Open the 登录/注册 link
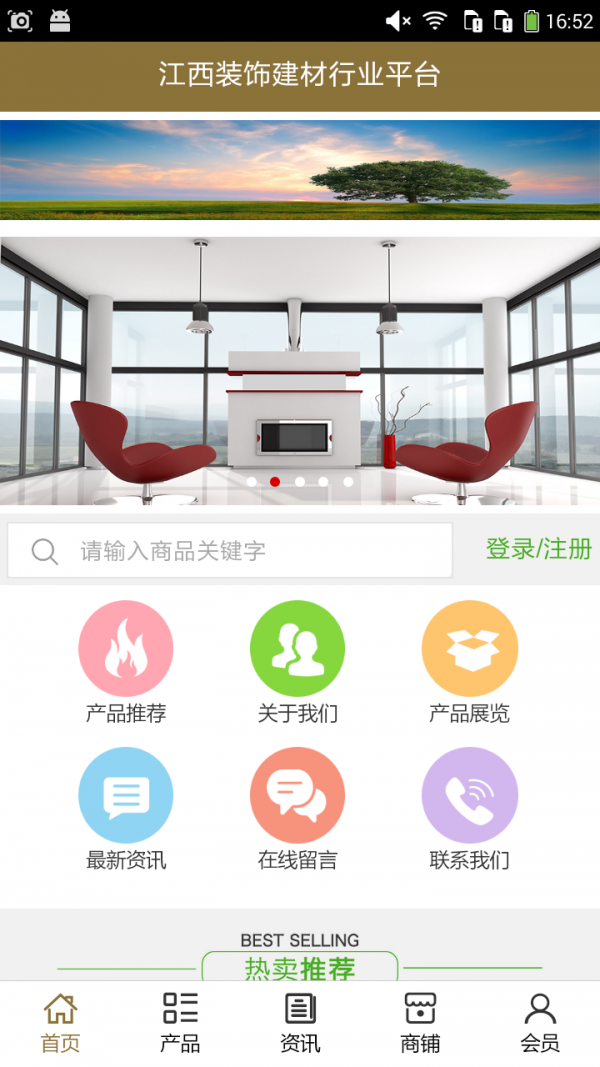This screenshot has height=1067, width=600. [538, 549]
